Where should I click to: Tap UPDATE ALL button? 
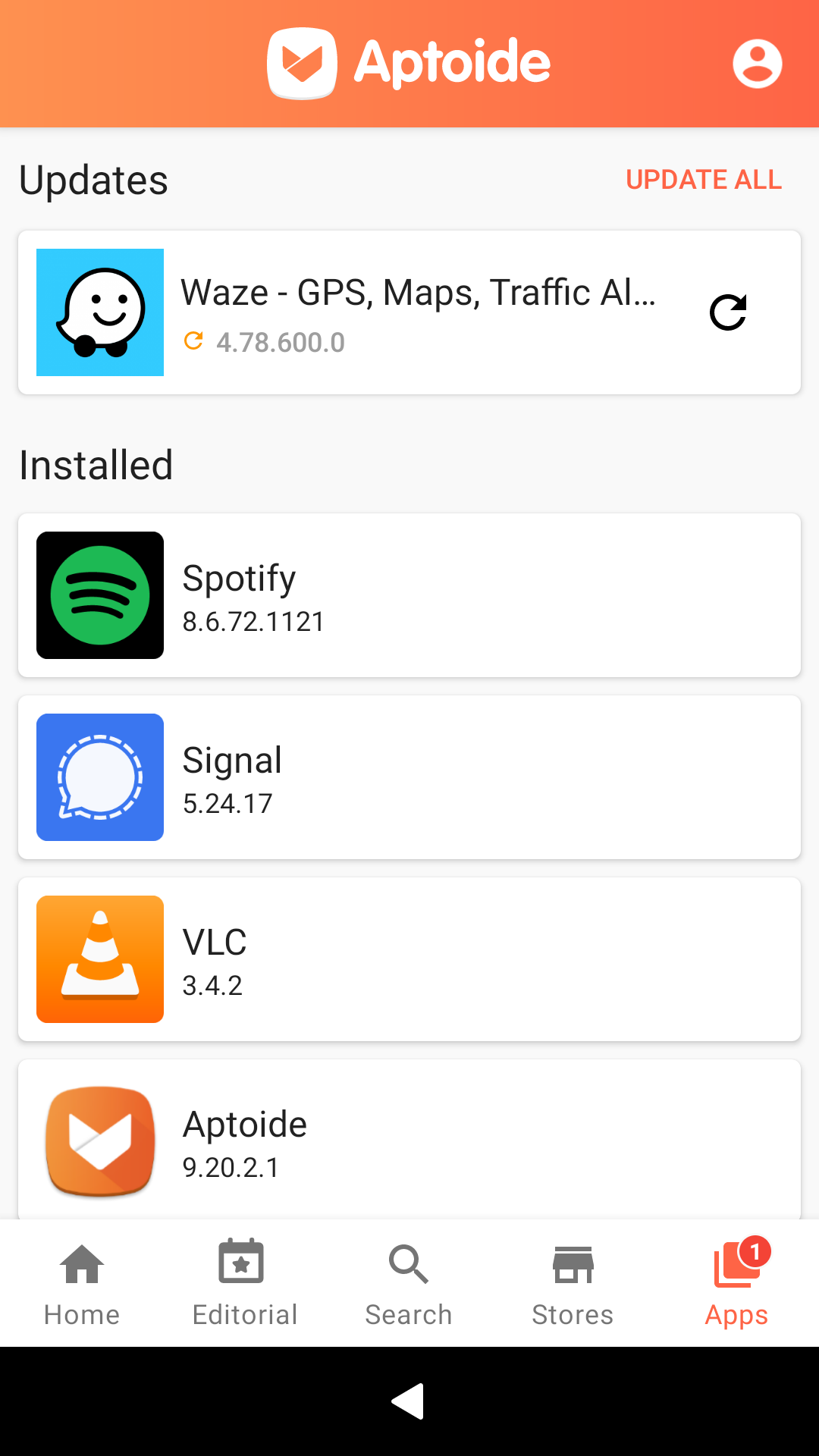[703, 180]
